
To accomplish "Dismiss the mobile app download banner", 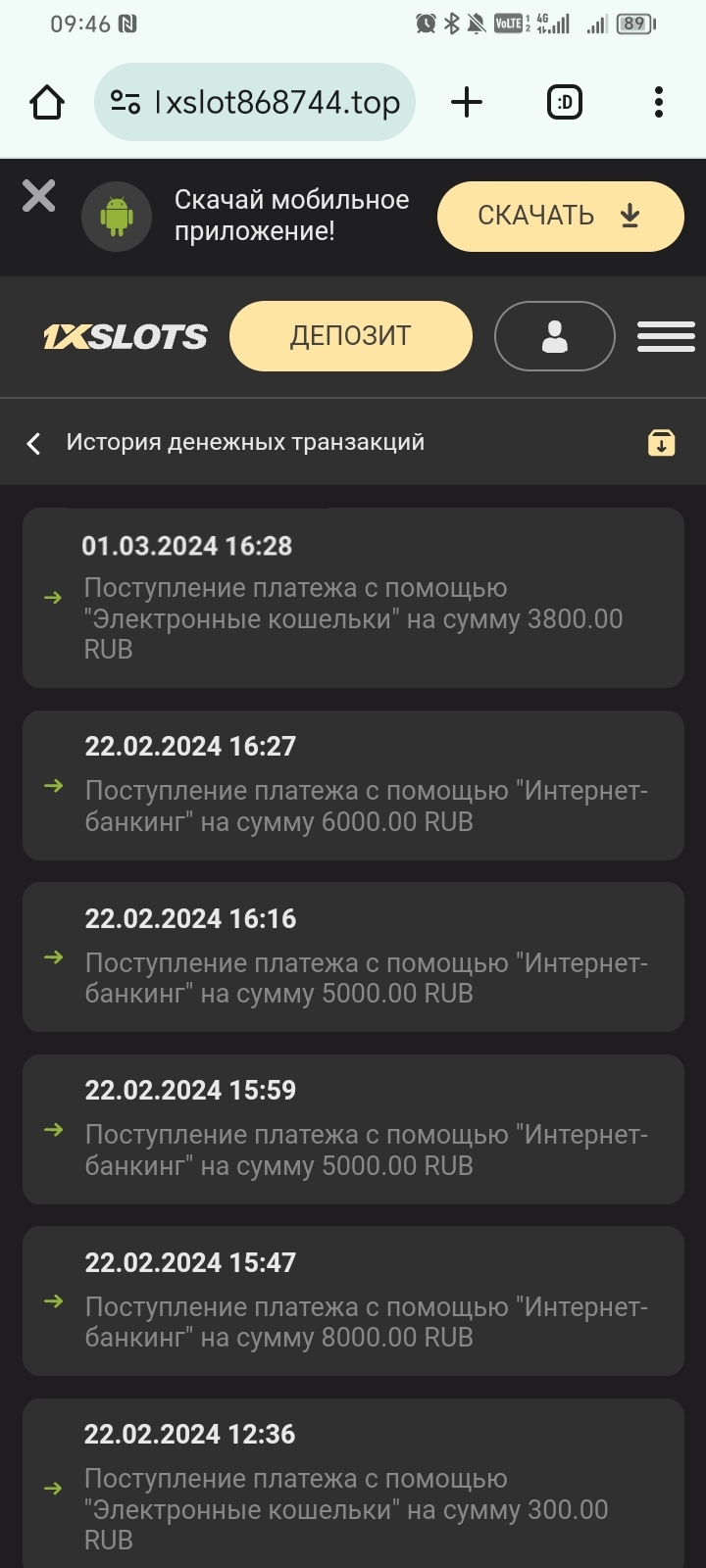I will [39, 196].
